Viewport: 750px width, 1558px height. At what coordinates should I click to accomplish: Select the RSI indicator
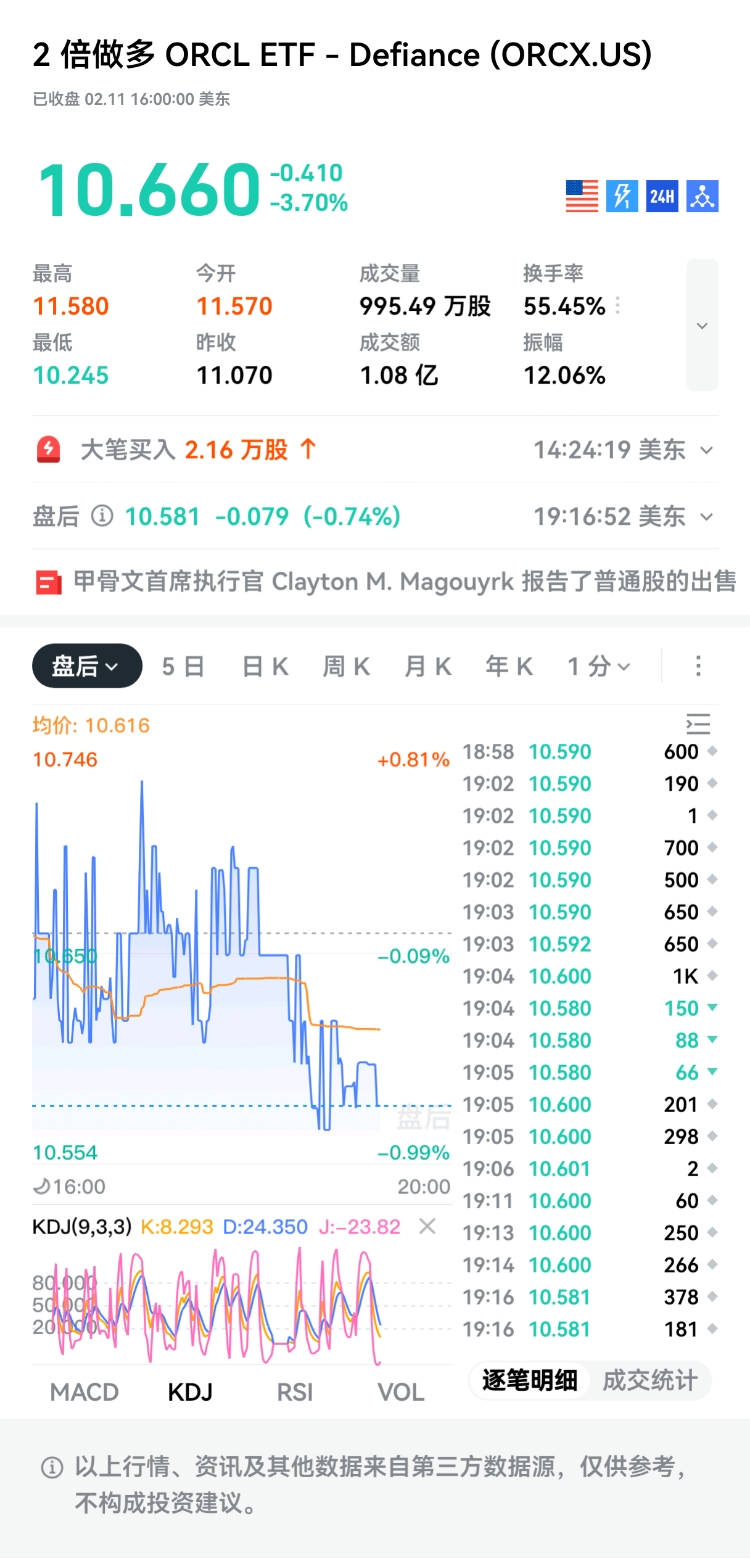click(x=295, y=1392)
